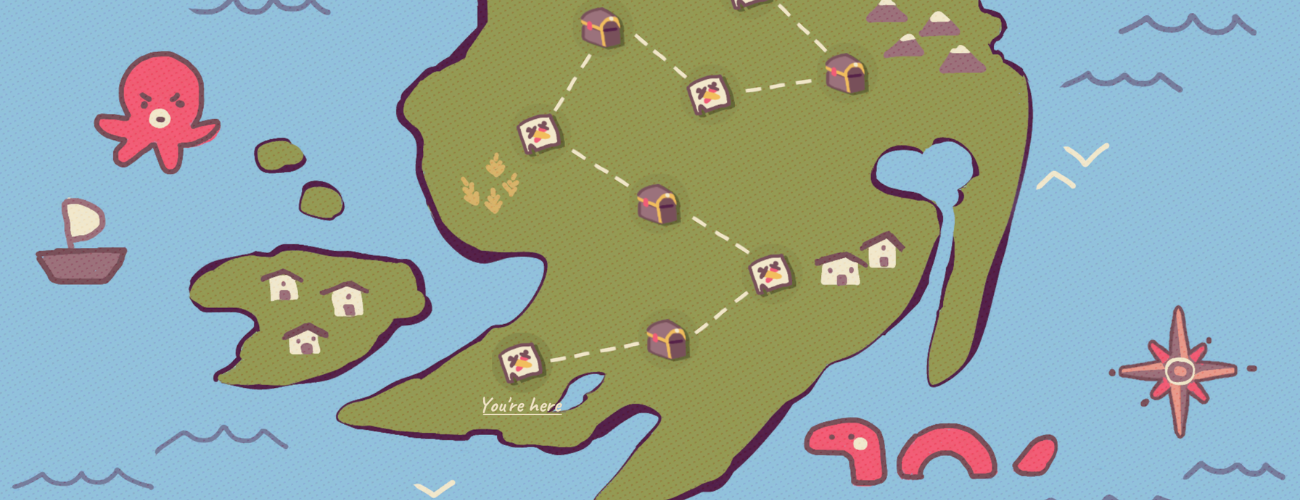Image resolution: width=1300 pixels, height=500 pixels.
Task: Select the map-piece node beside the two village houses
Action: pyautogui.click(x=771, y=274)
